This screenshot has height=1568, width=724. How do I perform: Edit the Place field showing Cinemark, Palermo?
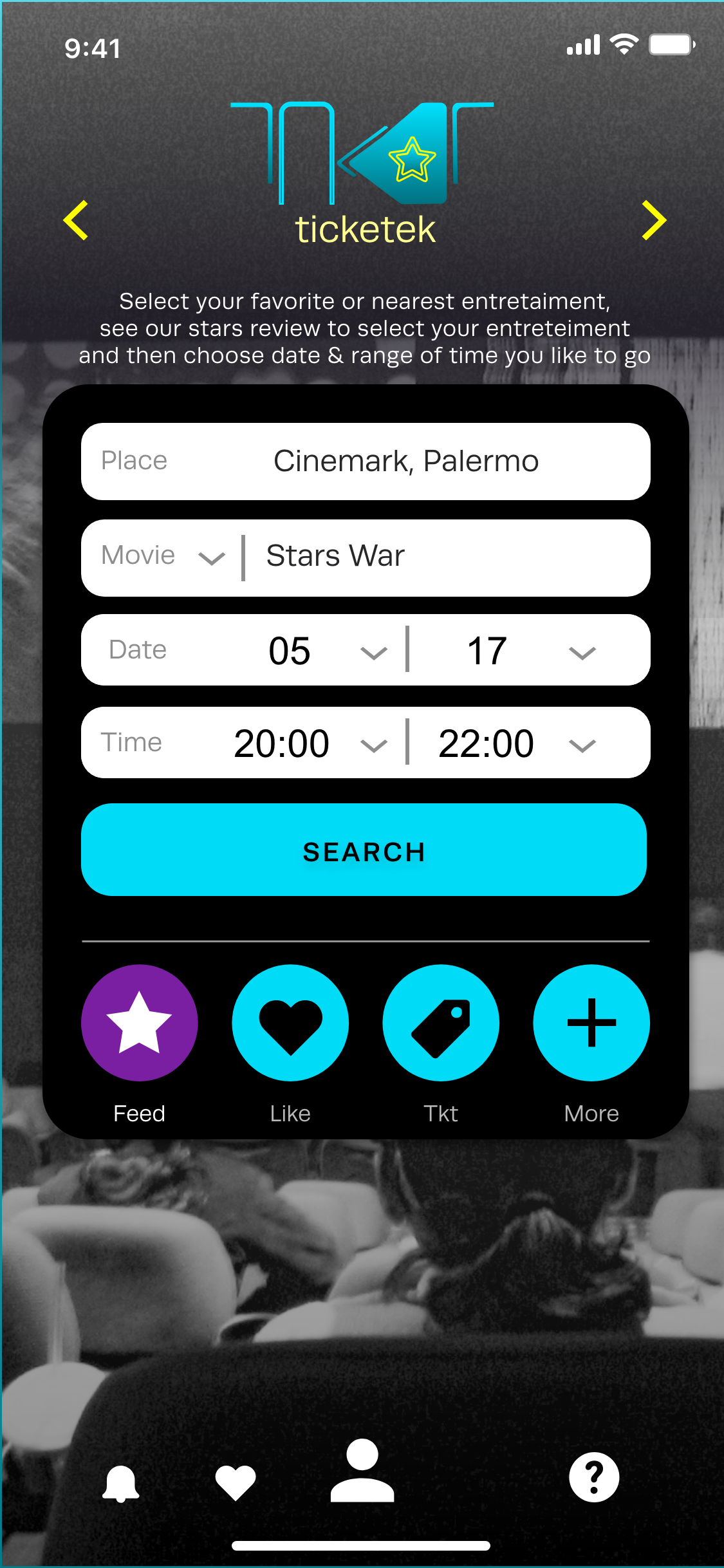click(x=405, y=461)
